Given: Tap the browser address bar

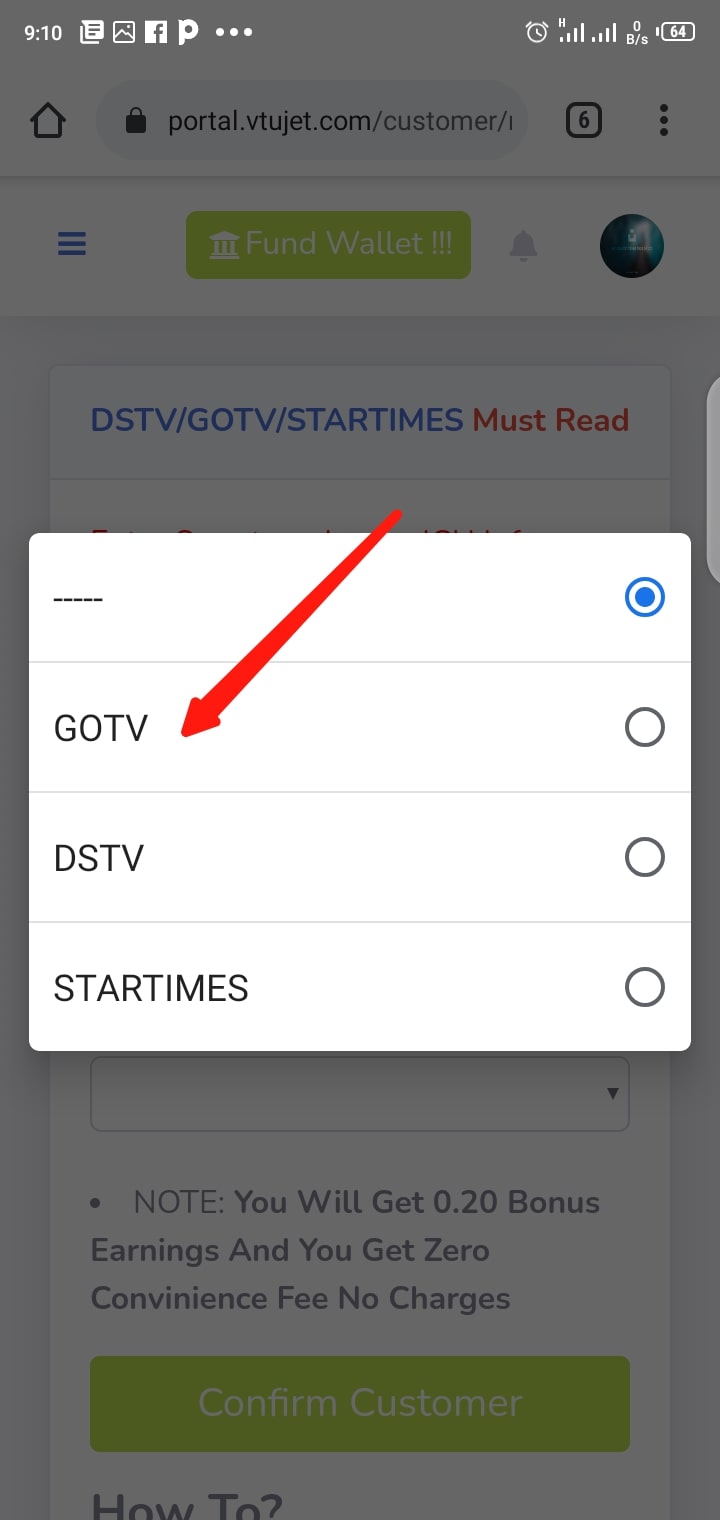Looking at the screenshot, I should point(320,120).
